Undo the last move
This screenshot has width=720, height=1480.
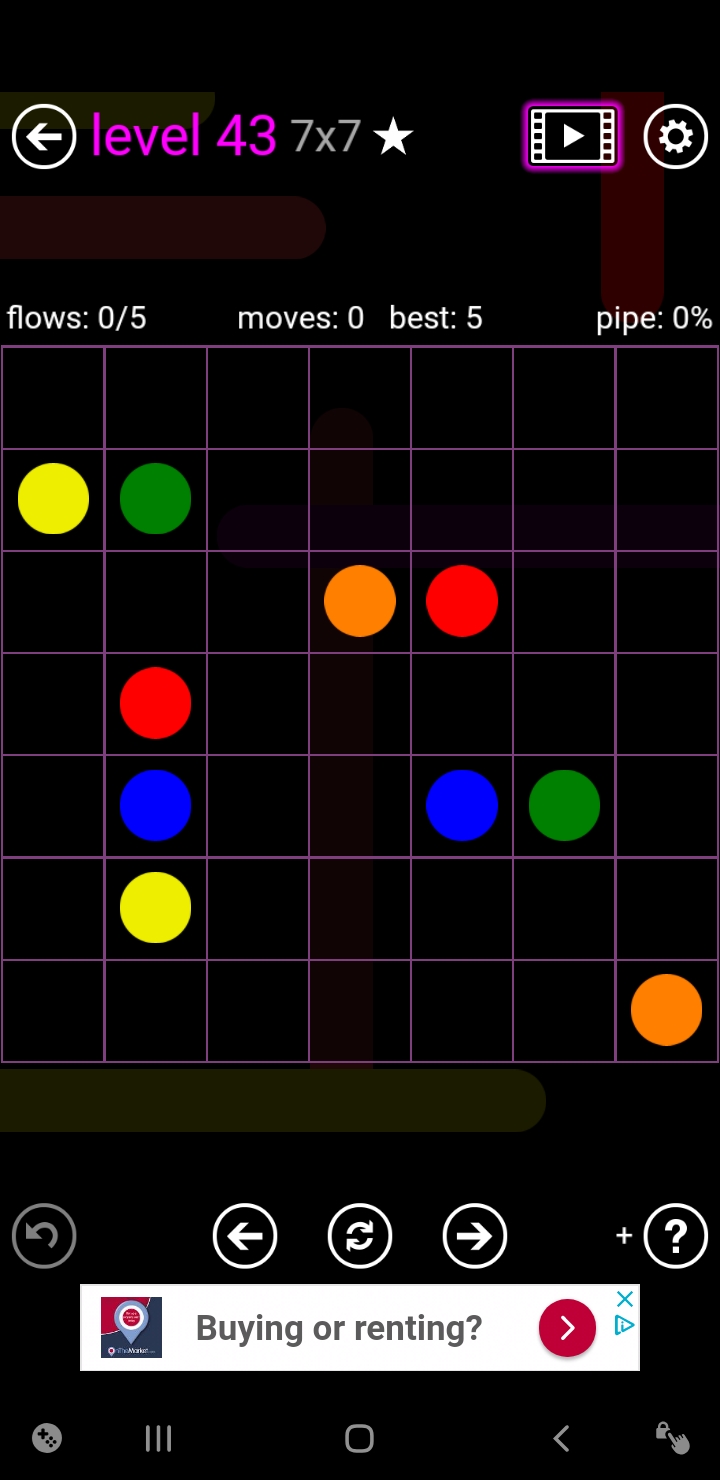pos(44,1236)
